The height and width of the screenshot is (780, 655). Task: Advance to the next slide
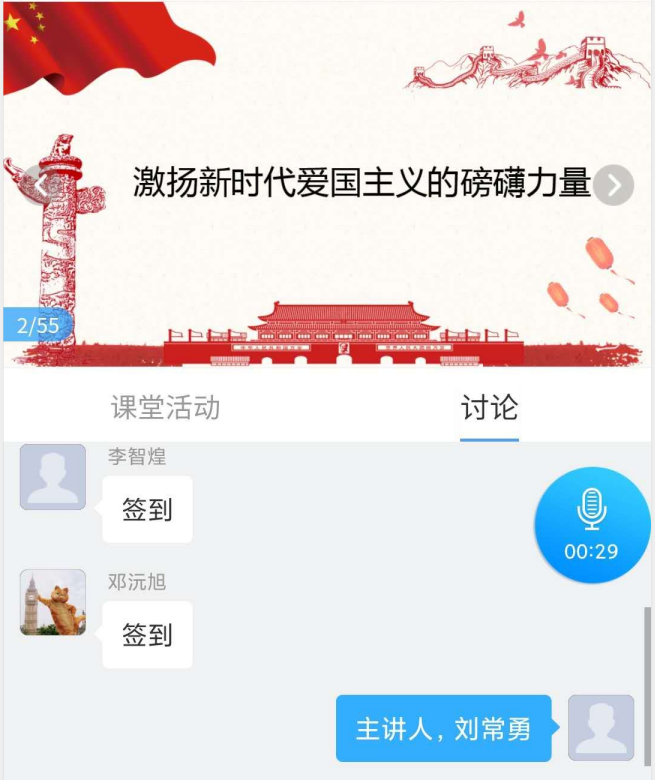click(x=613, y=186)
